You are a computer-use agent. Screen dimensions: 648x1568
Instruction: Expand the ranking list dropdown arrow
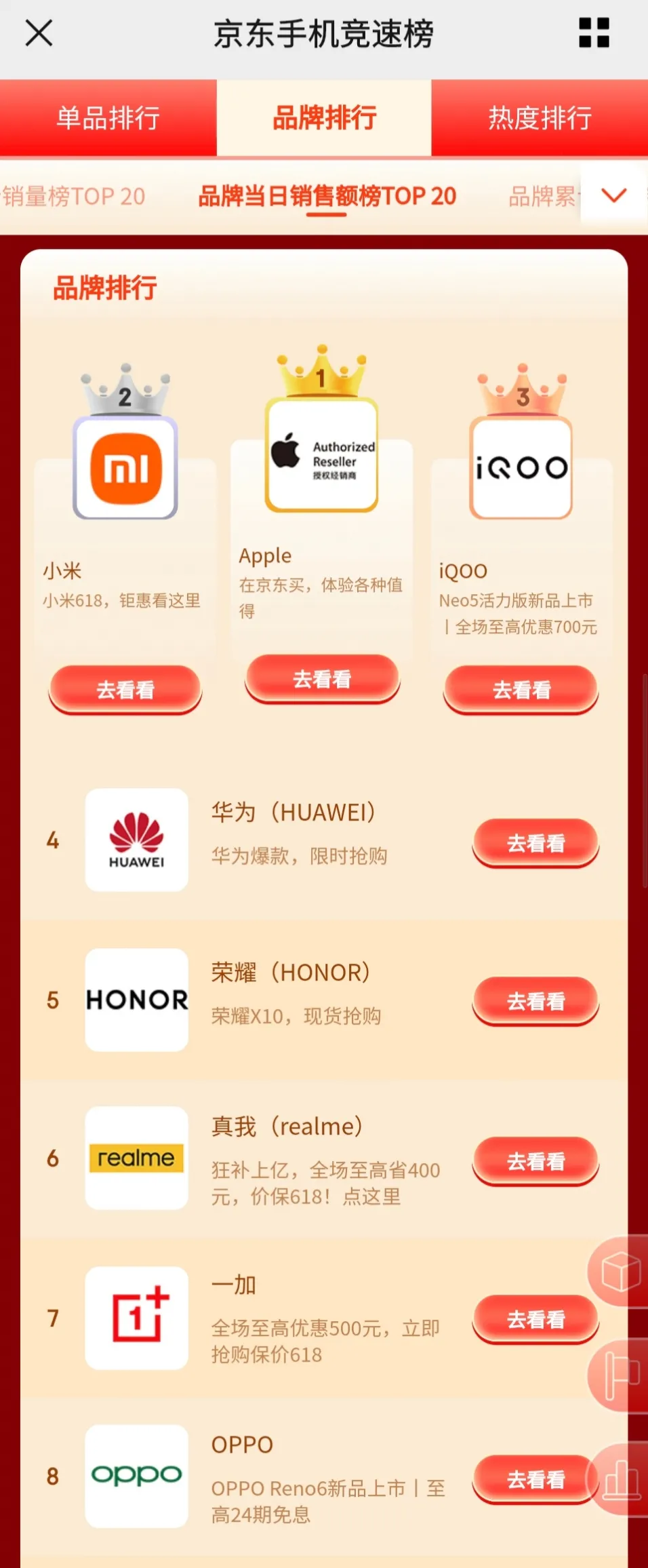pyautogui.click(x=614, y=196)
